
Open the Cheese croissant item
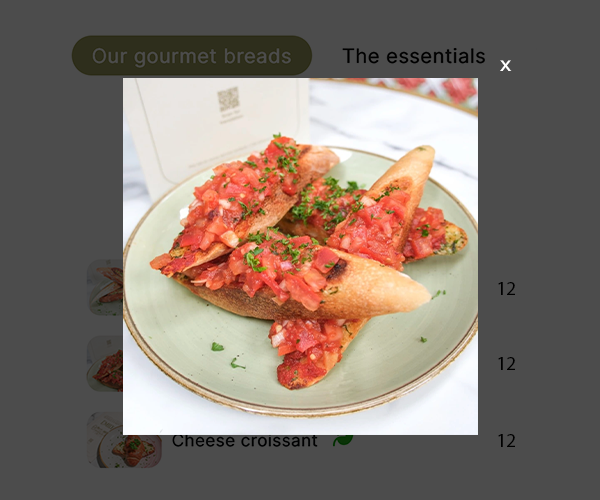click(x=244, y=441)
